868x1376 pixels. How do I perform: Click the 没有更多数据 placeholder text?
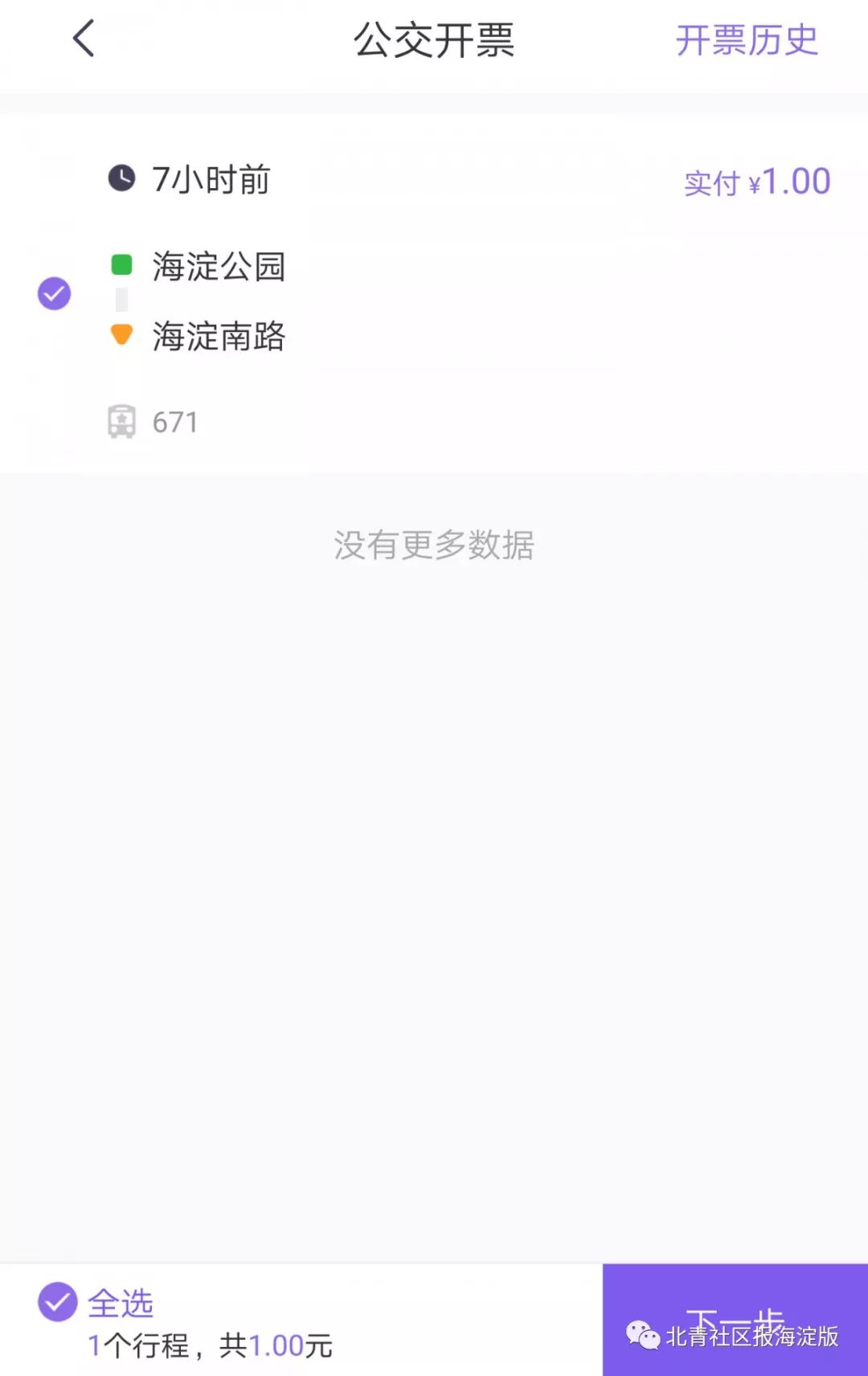[x=434, y=545]
